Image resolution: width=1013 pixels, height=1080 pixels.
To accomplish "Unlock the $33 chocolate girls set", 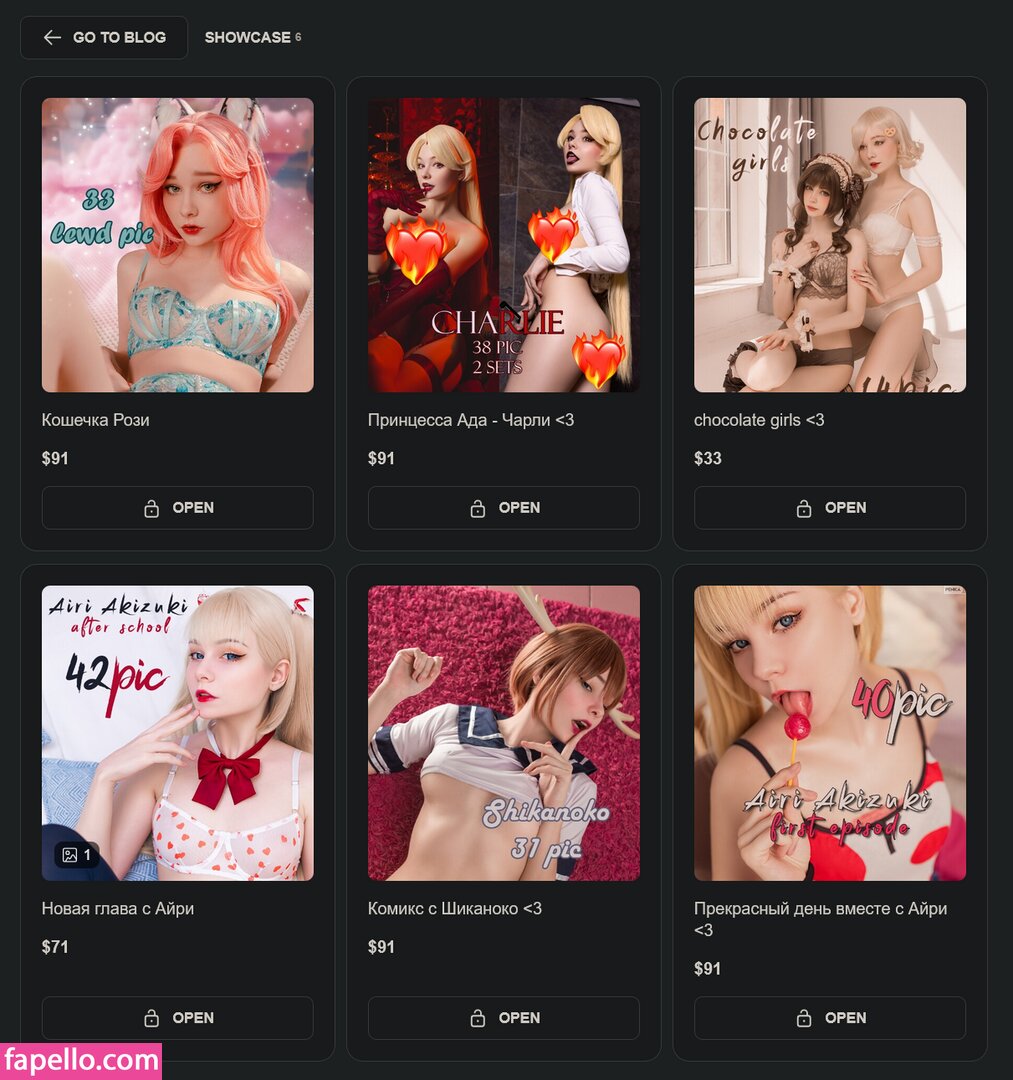I will tap(829, 508).
